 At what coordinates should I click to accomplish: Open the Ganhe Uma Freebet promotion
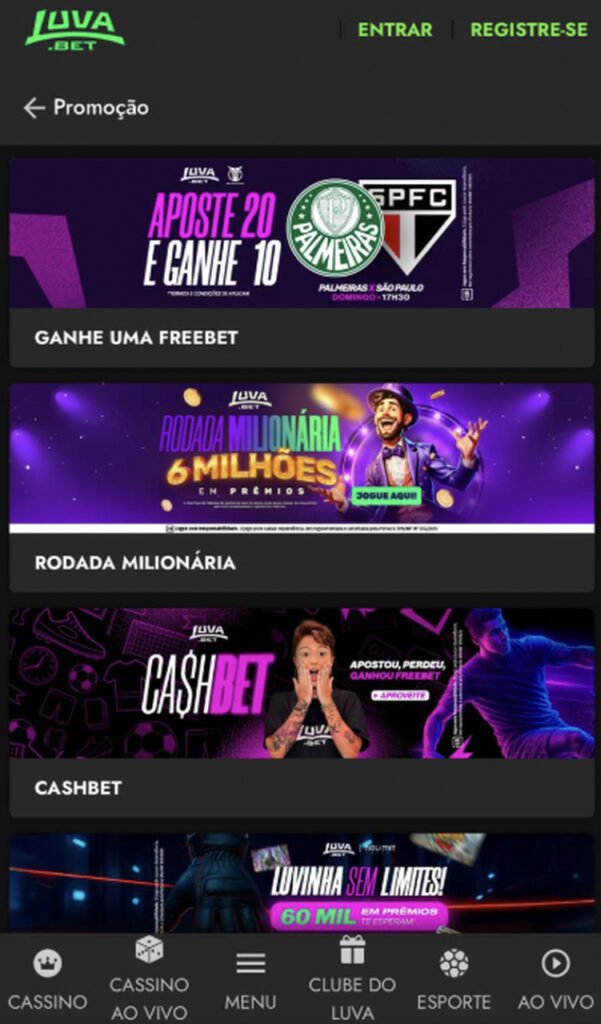click(x=301, y=262)
